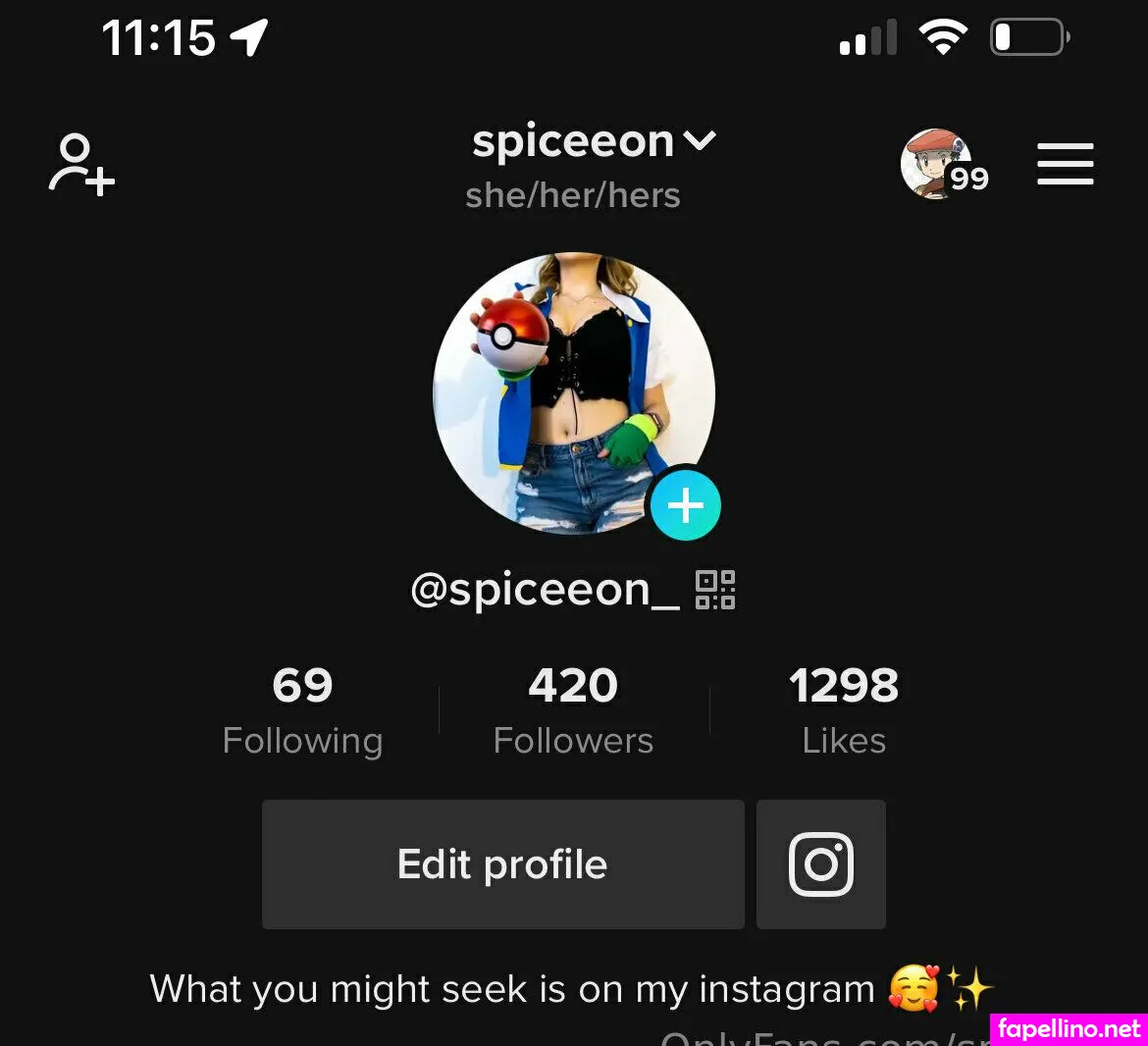
Task: Open the add friends icon
Action: (81, 164)
